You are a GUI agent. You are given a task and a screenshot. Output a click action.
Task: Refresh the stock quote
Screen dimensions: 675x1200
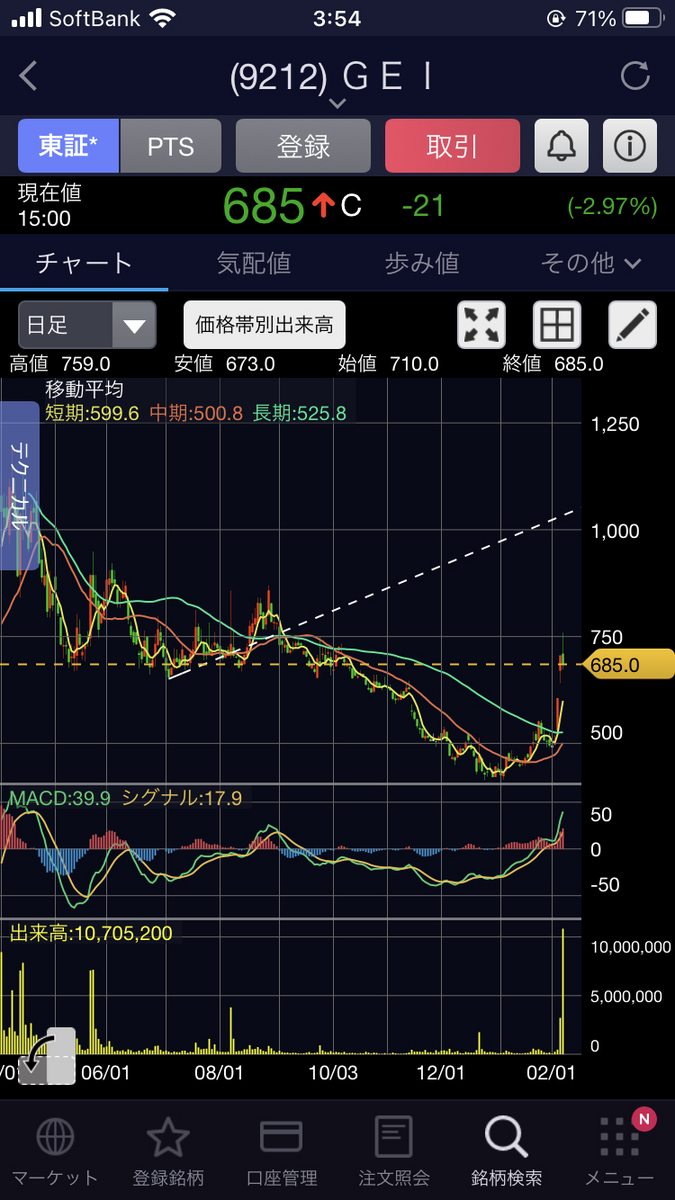coord(635,77)
